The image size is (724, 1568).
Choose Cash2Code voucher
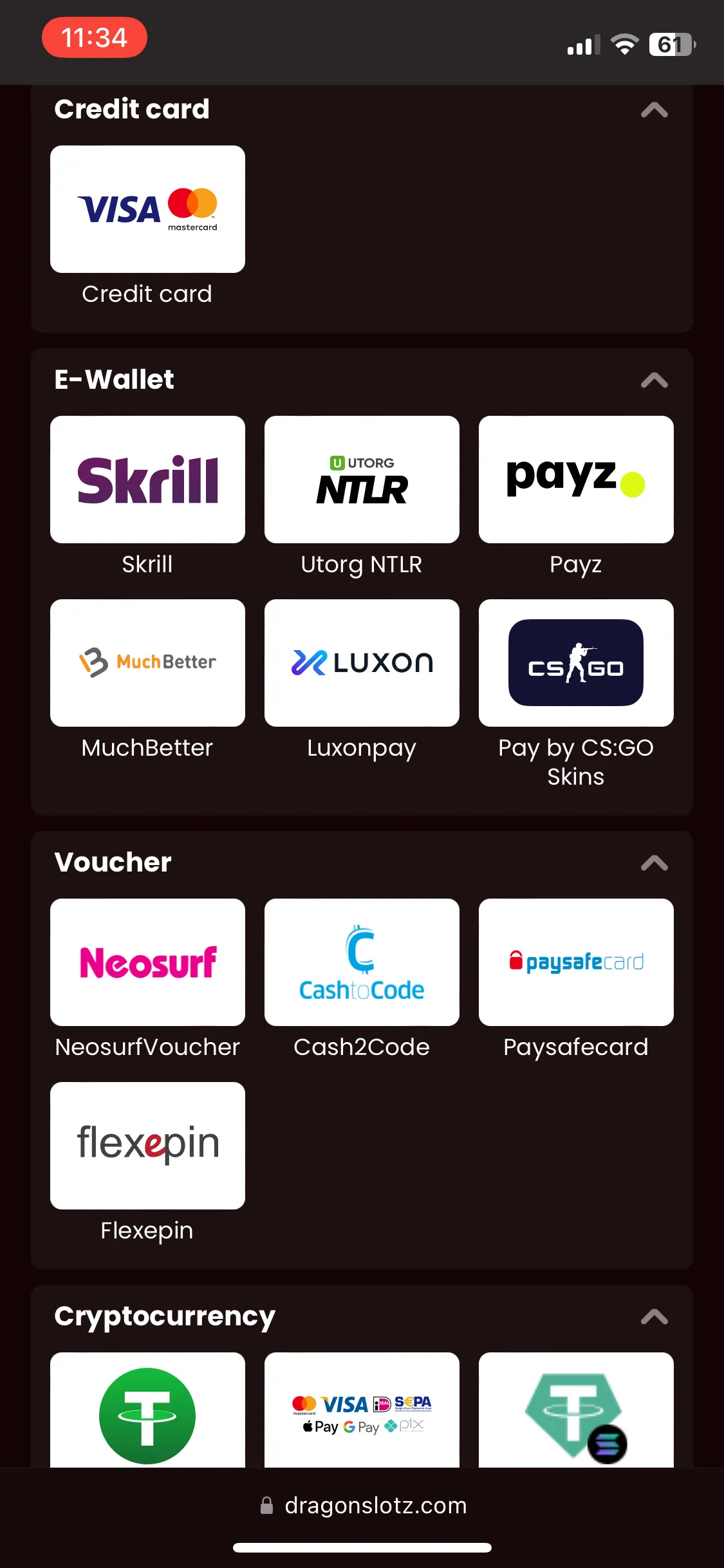(x=362, y=962)
